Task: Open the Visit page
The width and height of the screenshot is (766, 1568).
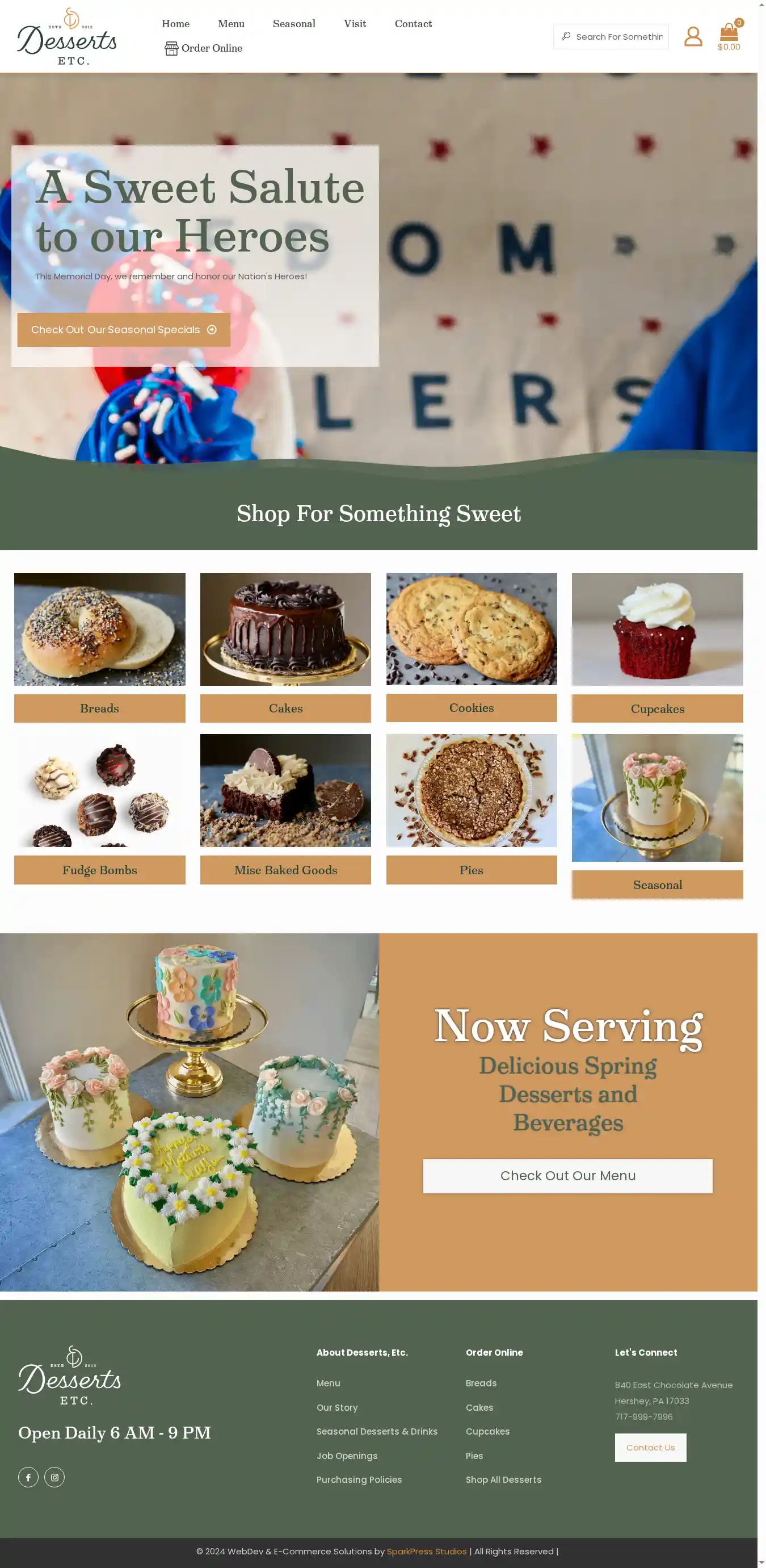Action: pos(355,24)
